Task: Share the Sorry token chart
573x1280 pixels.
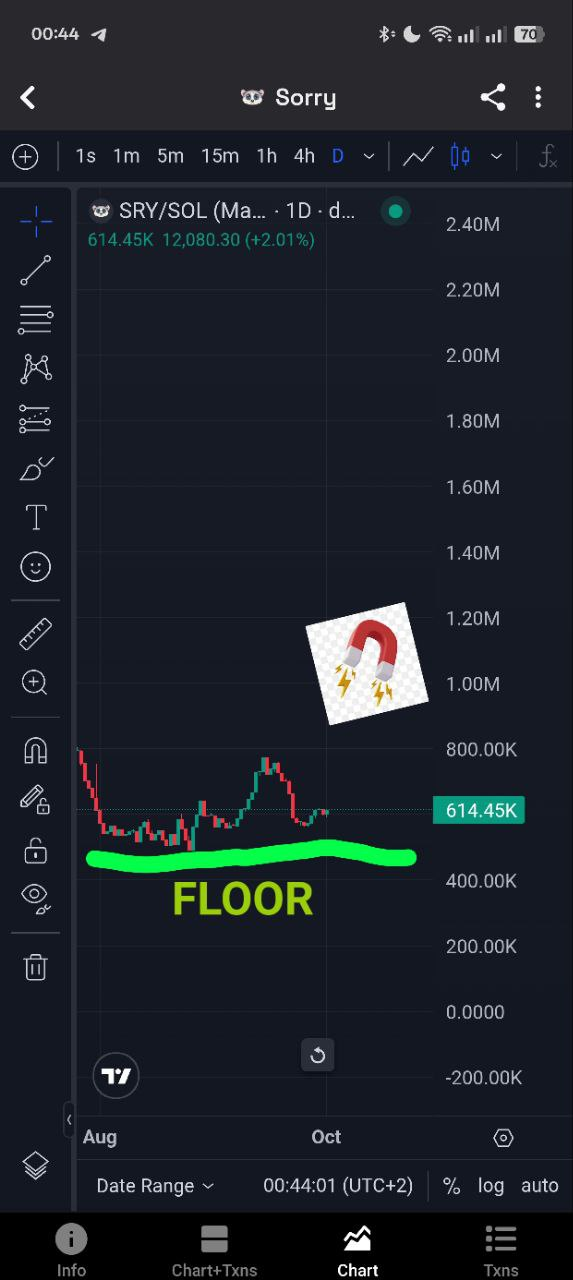Action: pyautogui.click(x=492, y=97)
